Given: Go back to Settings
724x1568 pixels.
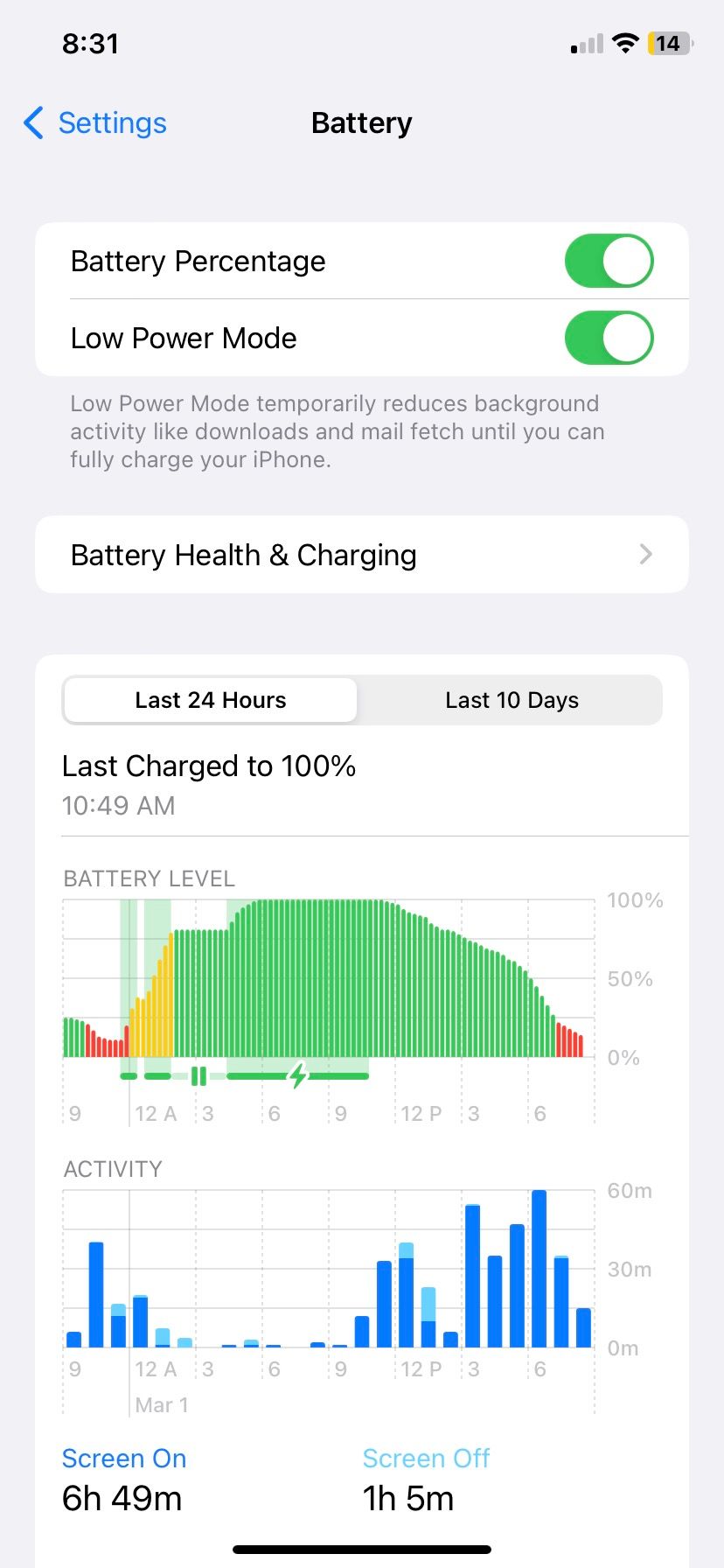Looking at the screenshot, I should click(95, 123).
